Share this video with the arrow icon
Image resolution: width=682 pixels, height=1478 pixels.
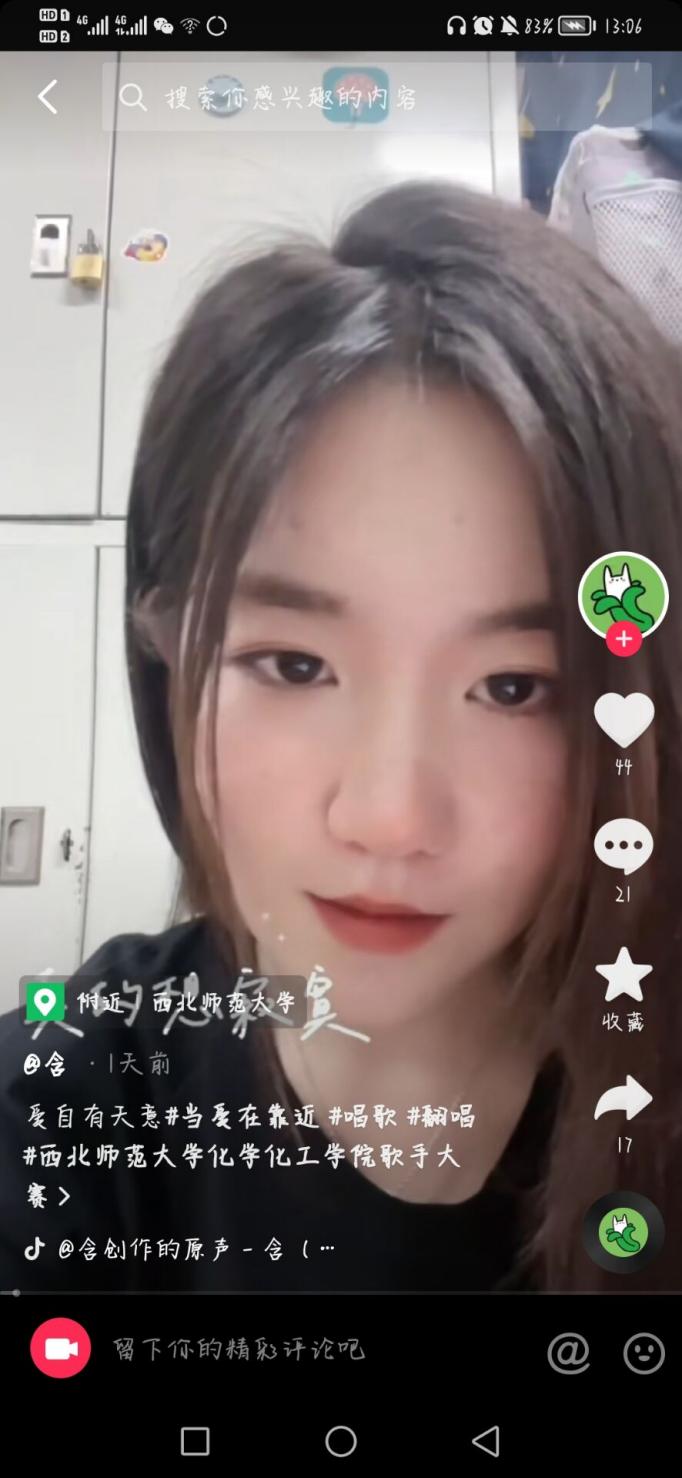(623, 1100)
